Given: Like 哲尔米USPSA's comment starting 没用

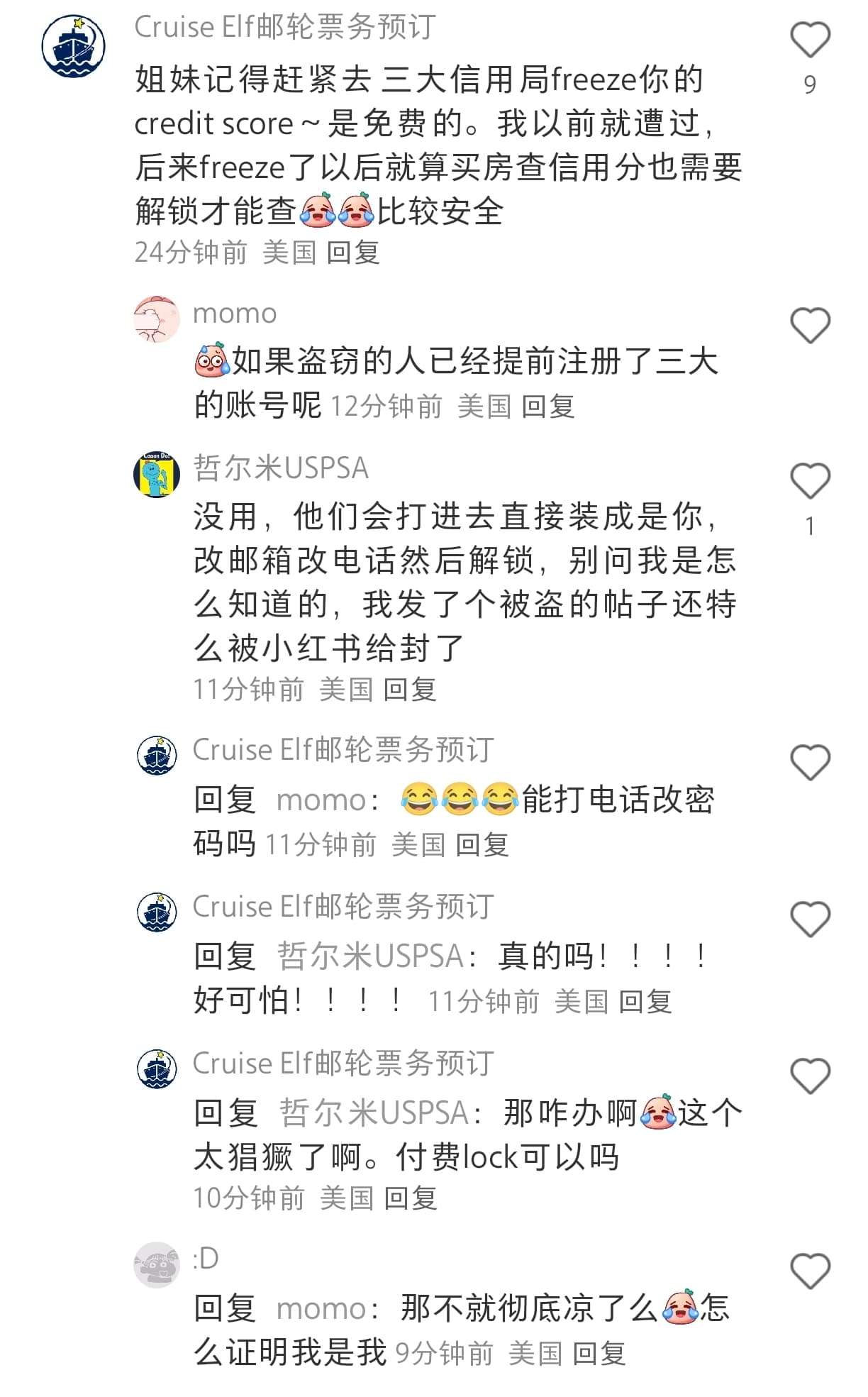Looking at the screenshot, I should 810,481.
